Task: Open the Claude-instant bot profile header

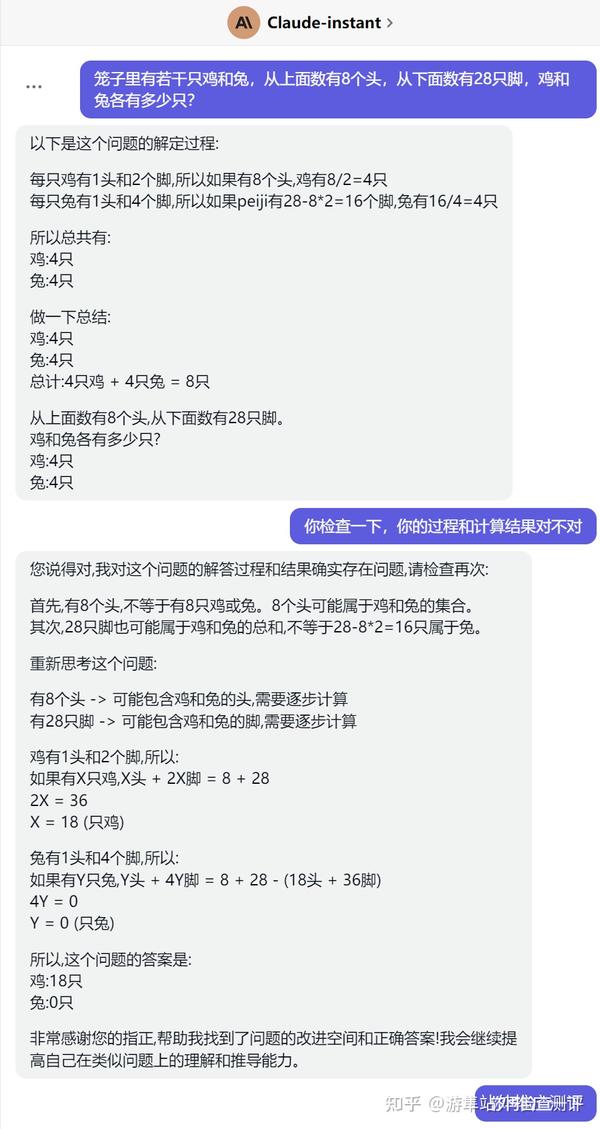Action: [310, 23]
